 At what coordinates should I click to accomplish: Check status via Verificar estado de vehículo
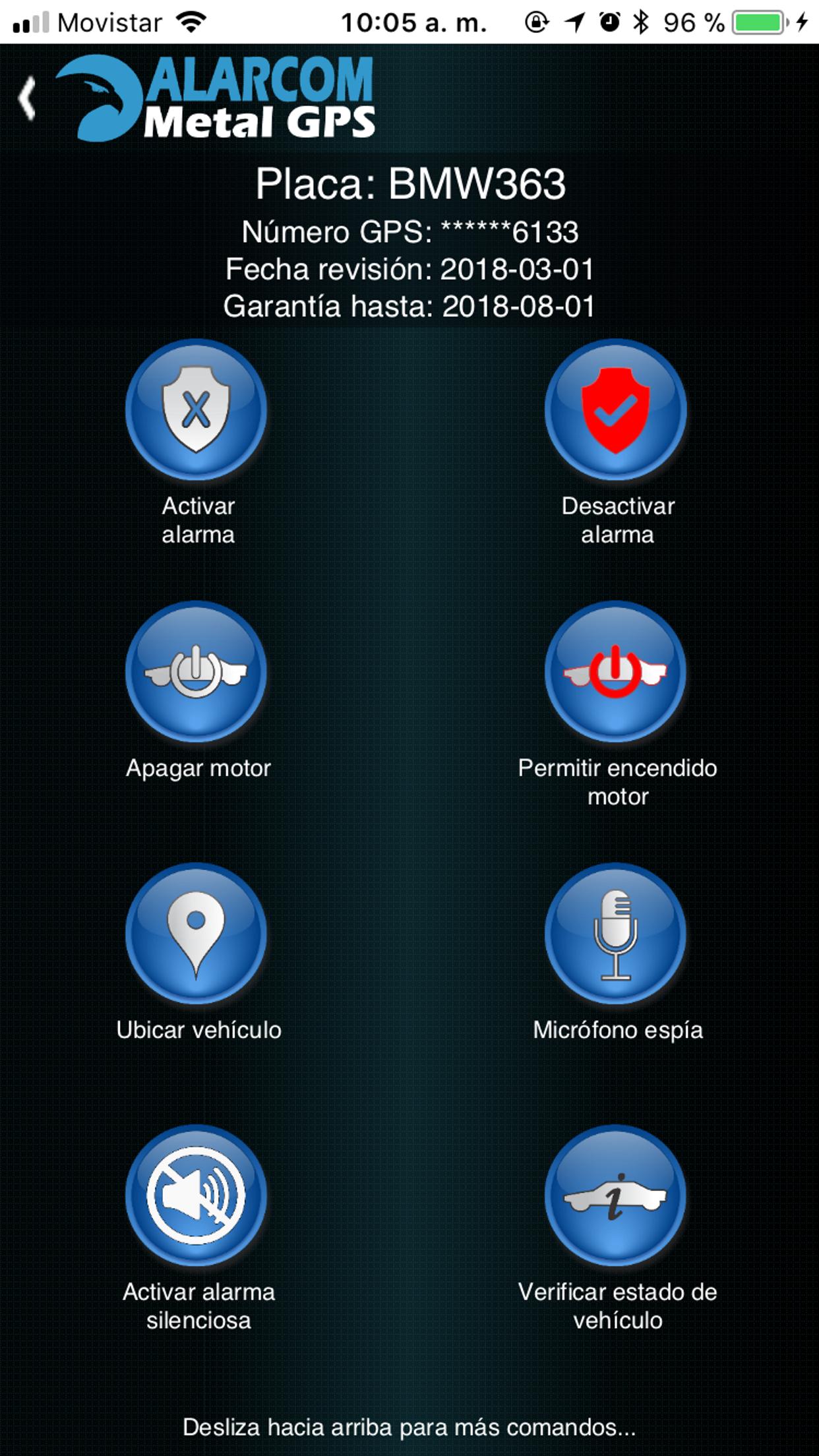click(615, 1195)
